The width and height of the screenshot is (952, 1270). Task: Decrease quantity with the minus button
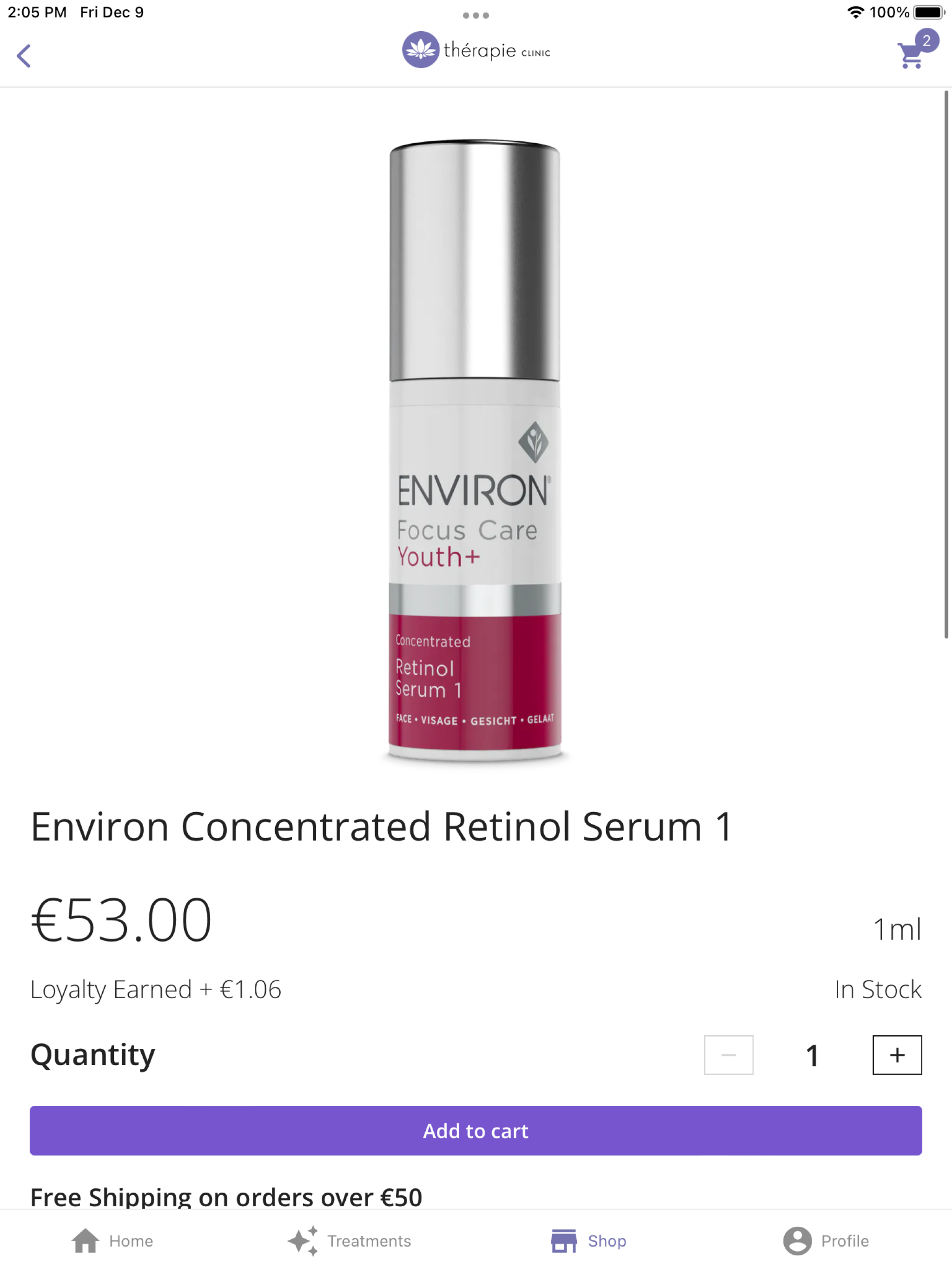pos(728,1055)
